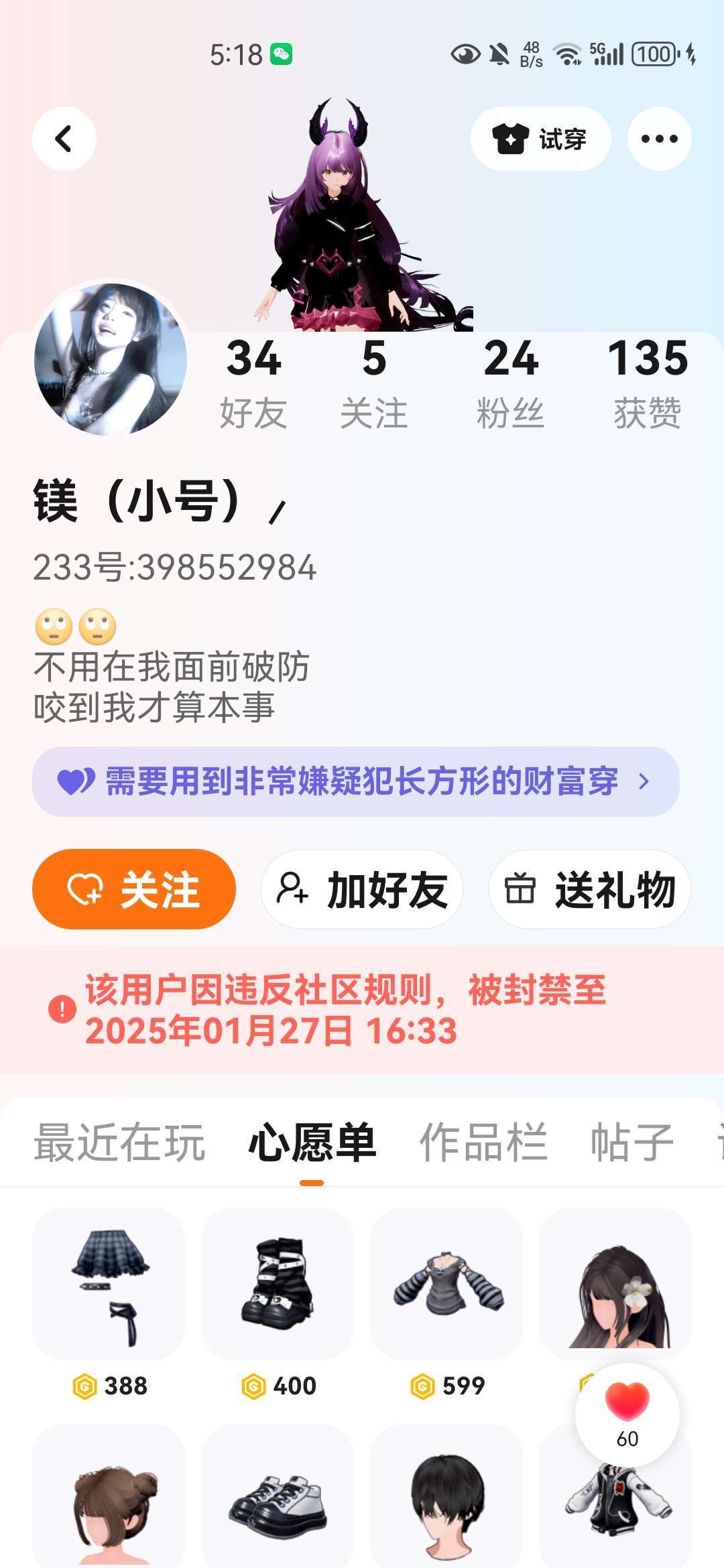Switch to the 最近在玩 tab
The width and height of the screenshot is (724, 1568).
(119, 1142)
